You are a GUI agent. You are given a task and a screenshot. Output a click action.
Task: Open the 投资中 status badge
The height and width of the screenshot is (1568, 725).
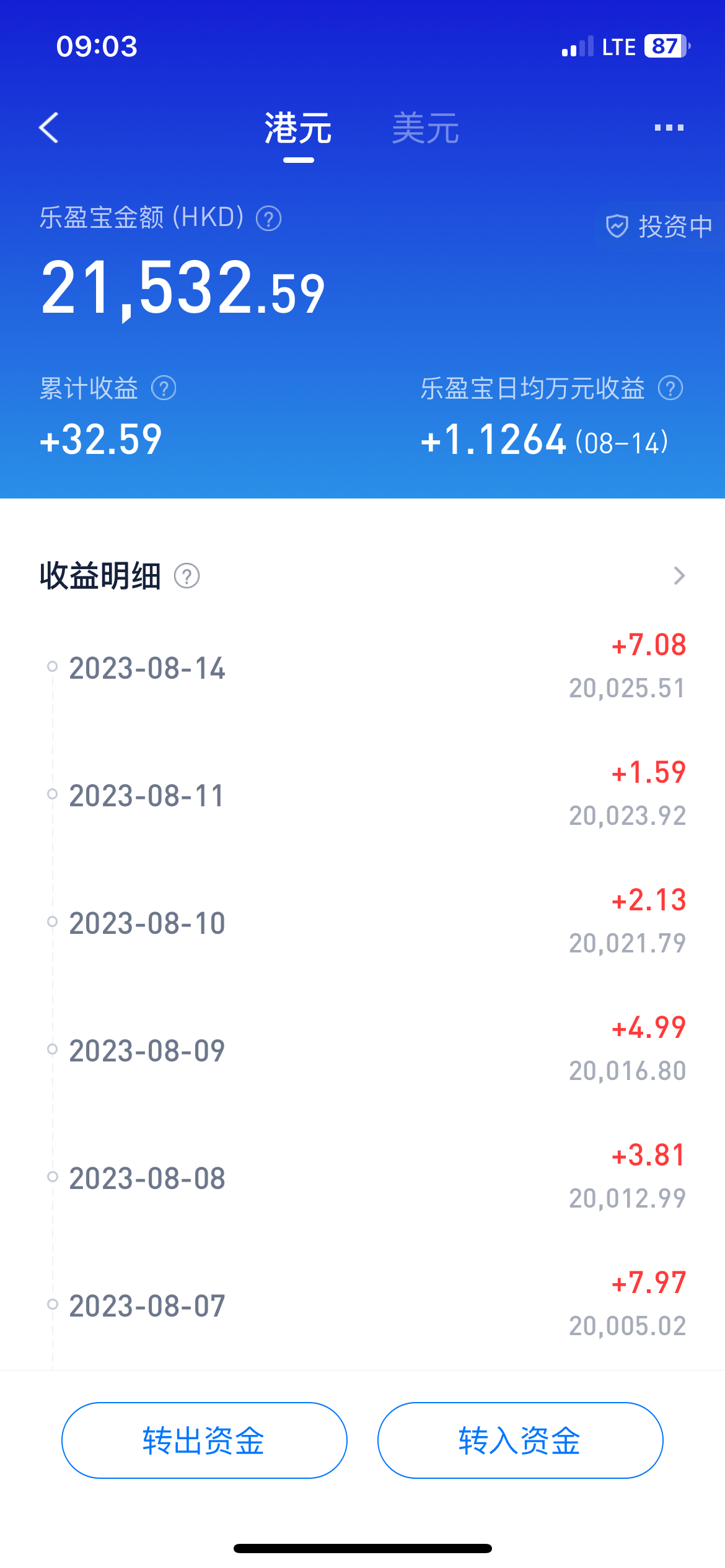pos(659,225)
